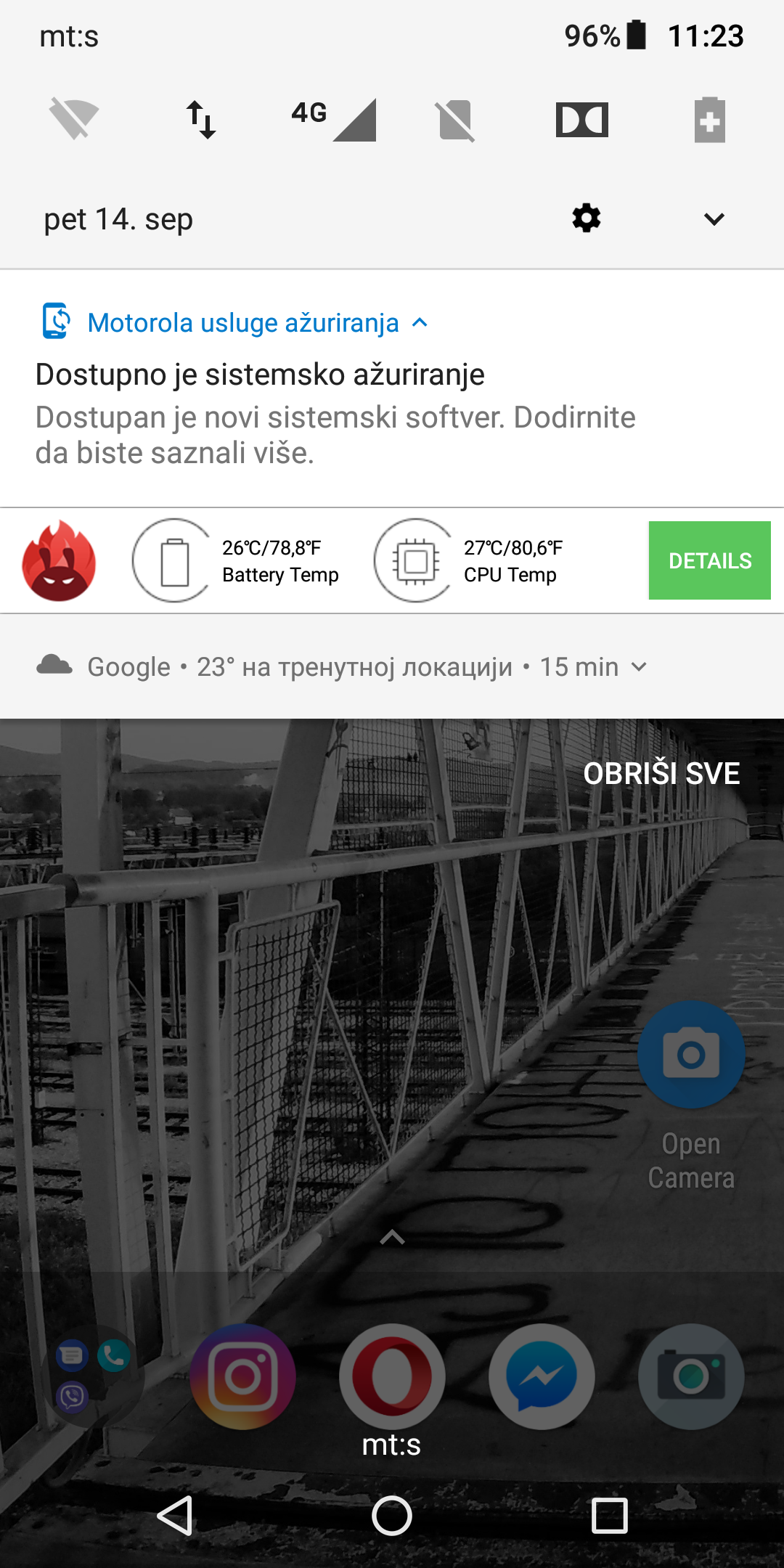Collapse the Motorola usluge ažuriranja notification

tap(420, 322)
